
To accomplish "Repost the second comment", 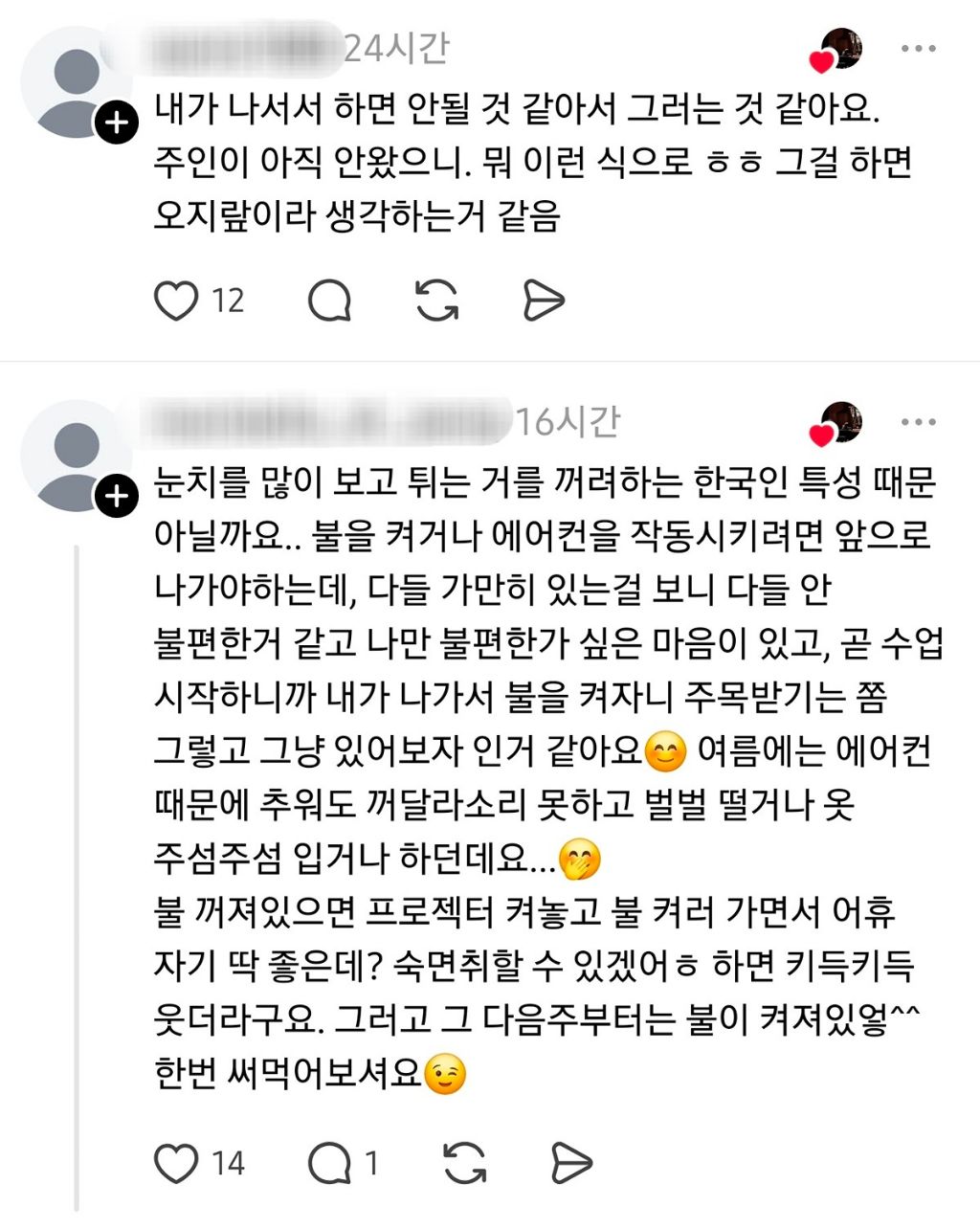I will (x=462, y=1163).
